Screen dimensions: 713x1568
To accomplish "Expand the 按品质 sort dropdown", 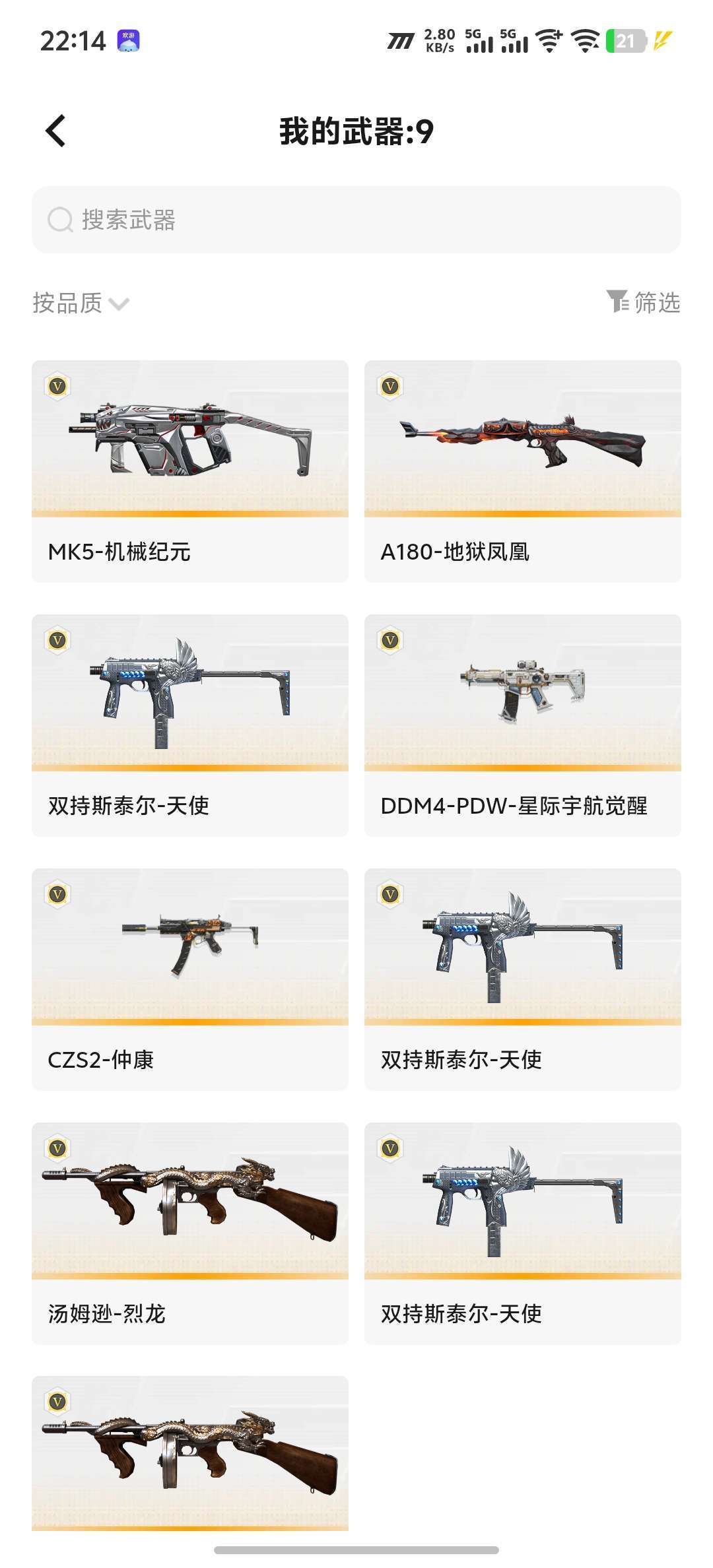I will (81, 303).
